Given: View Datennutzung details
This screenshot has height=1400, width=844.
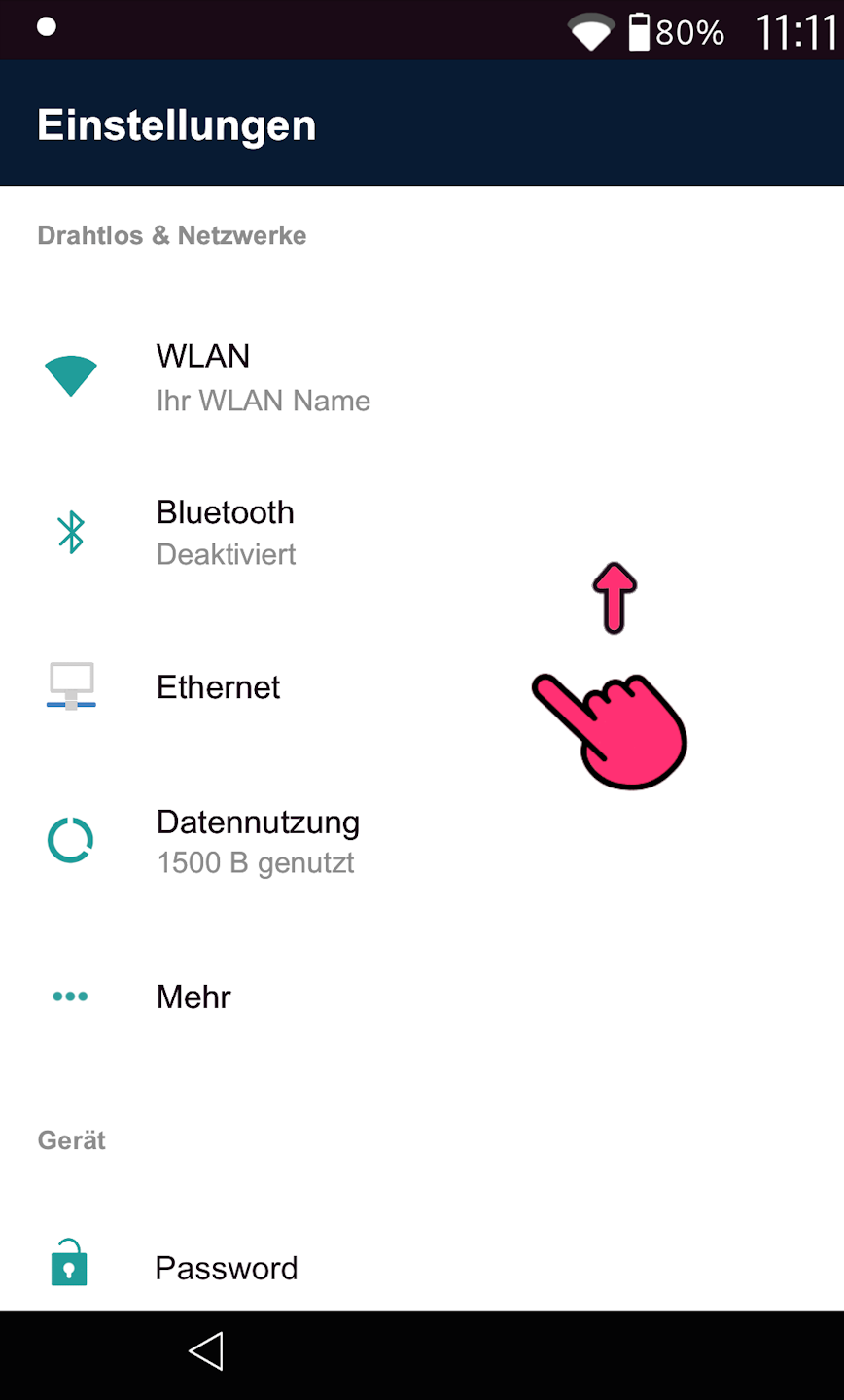Looking at the screenshot, I should [258, 841].
